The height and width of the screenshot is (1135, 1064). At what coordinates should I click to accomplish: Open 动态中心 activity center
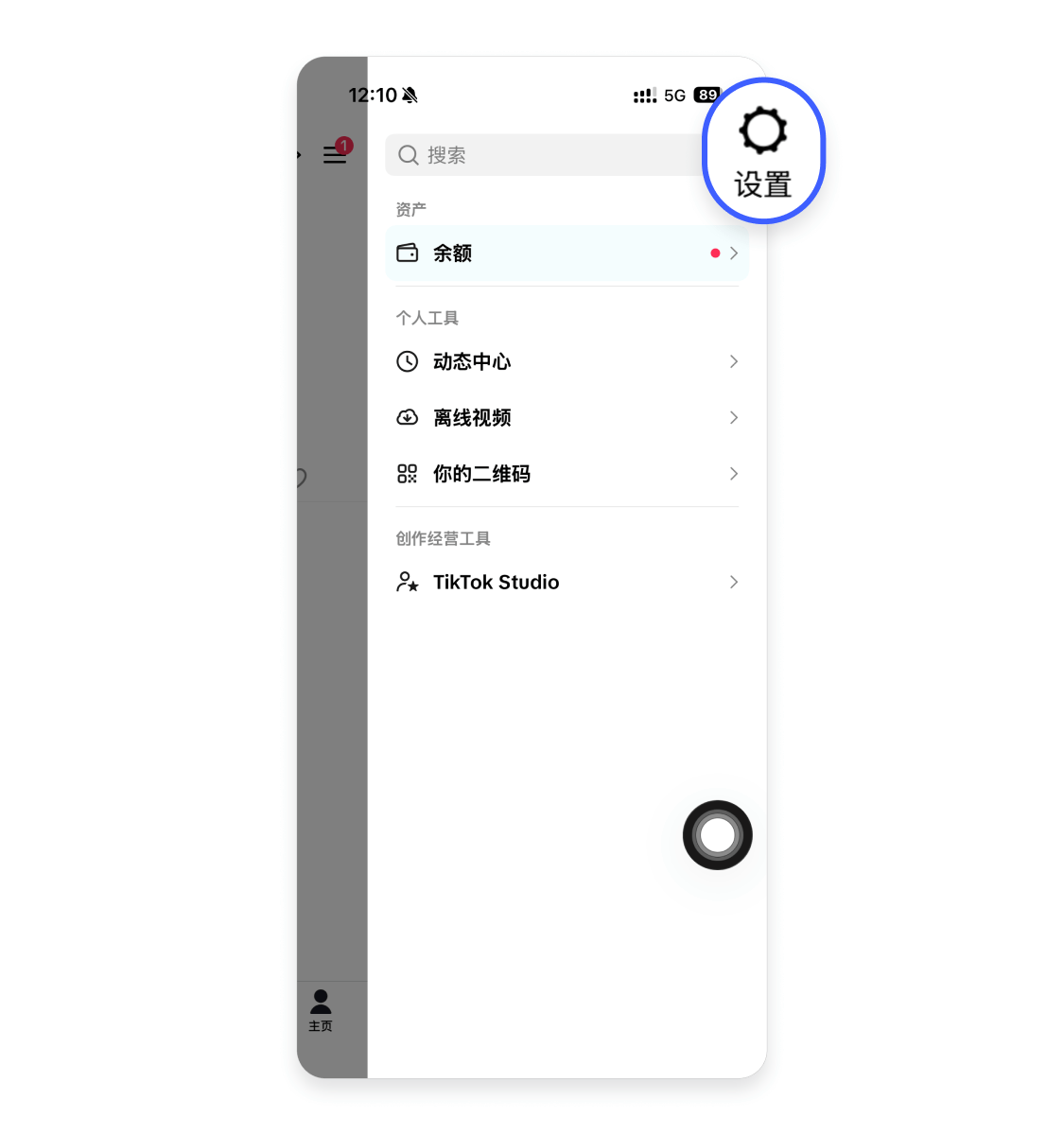(x=567, y=361)
